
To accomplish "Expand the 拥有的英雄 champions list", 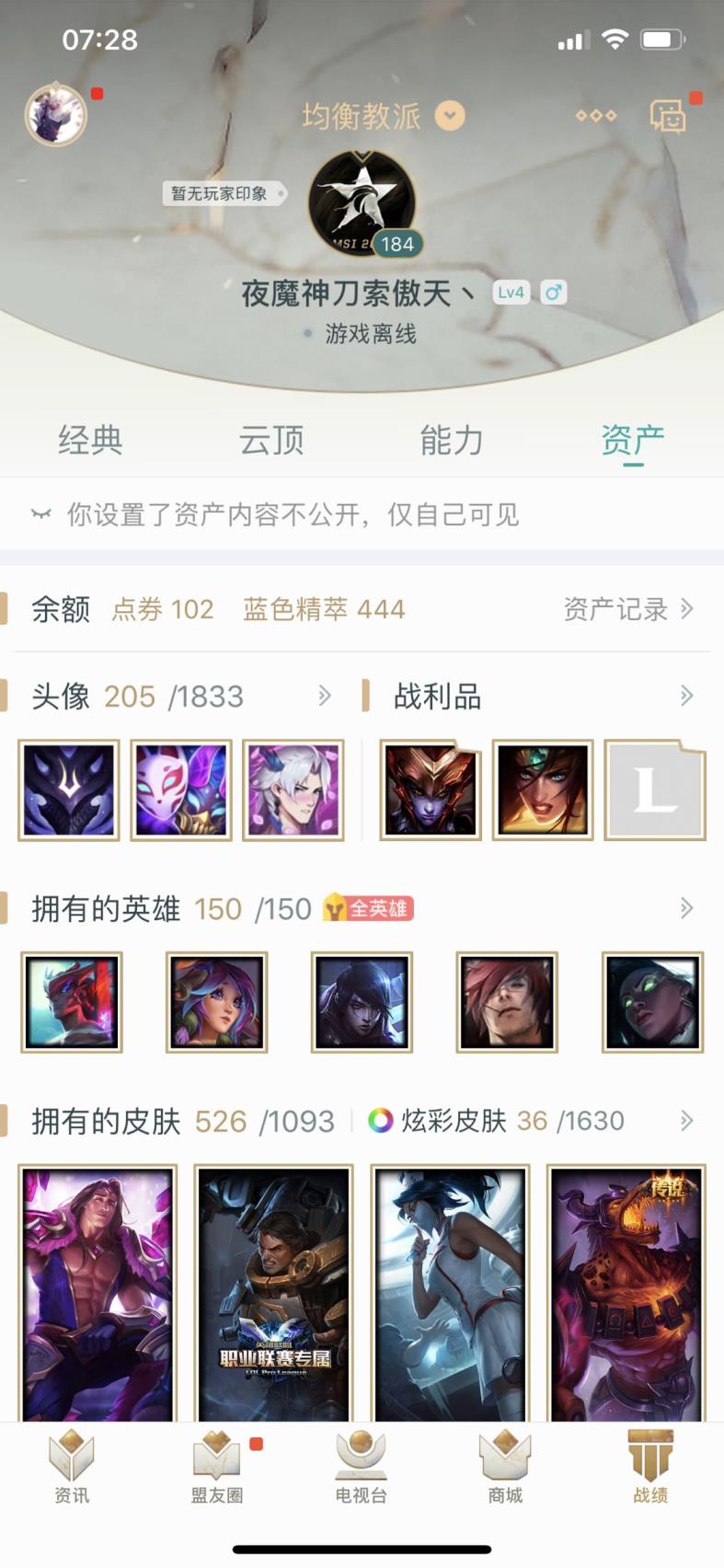I will [685, 909].
